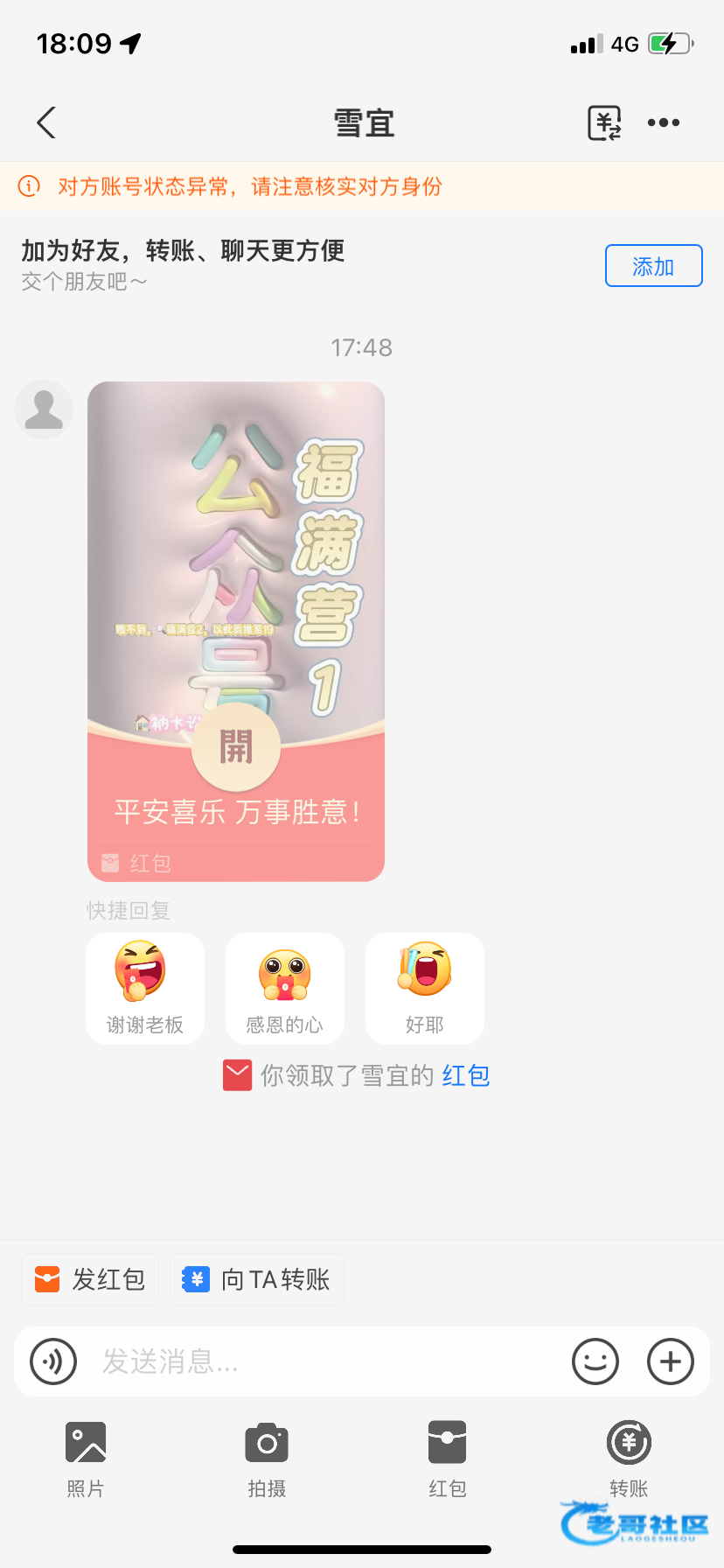Choose 照片 to send a photo
The height and width of the screenshot is (1568, 724).
(x=86, y=1457)
